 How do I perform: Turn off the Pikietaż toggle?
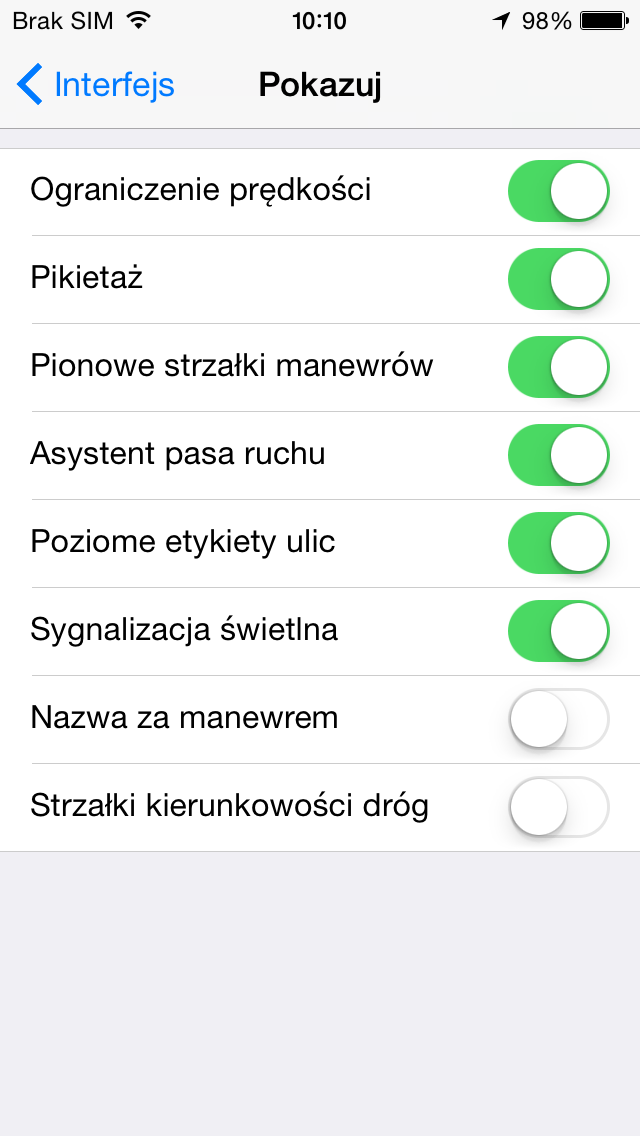coord(558,279)
